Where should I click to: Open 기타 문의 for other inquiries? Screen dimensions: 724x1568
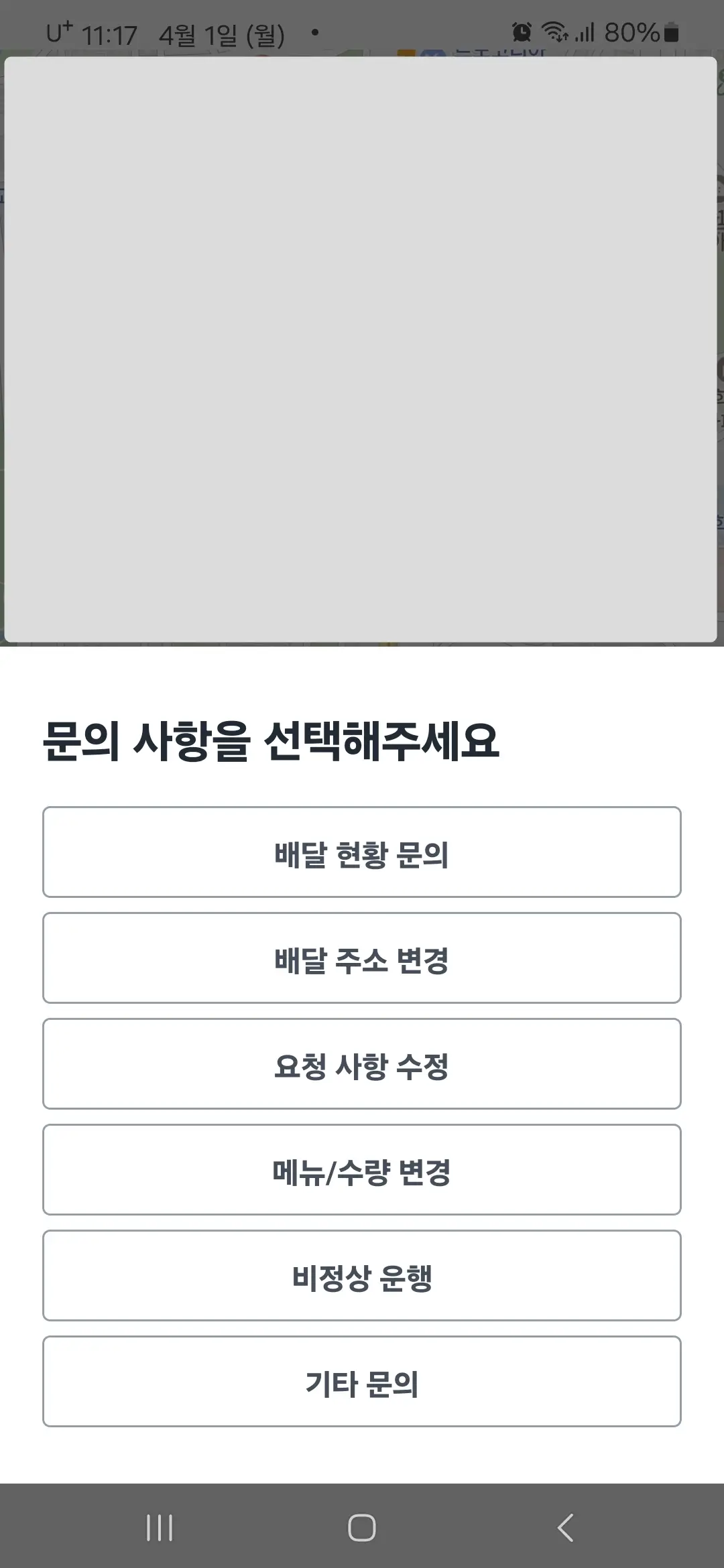point(362,1381)
